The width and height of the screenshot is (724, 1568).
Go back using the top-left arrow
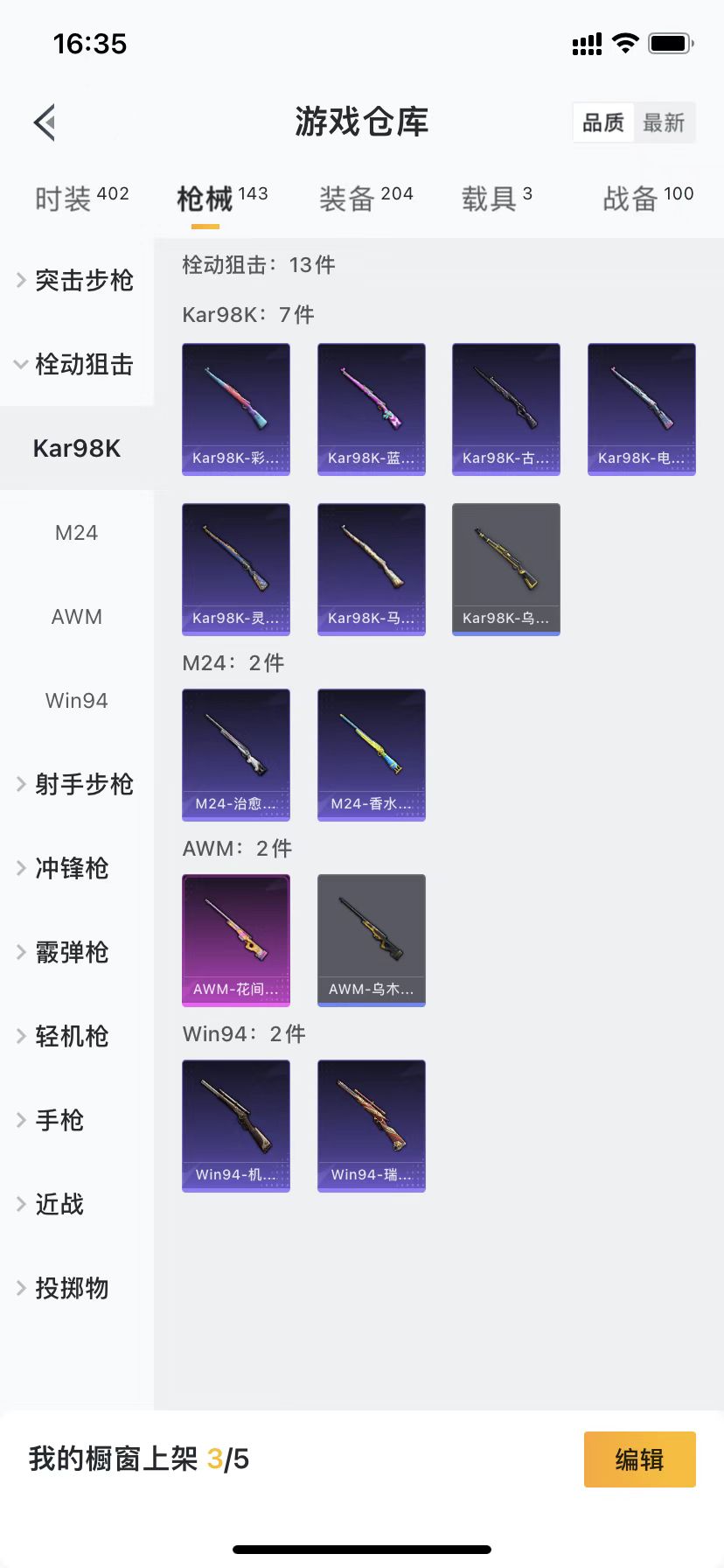click(45, 122)
